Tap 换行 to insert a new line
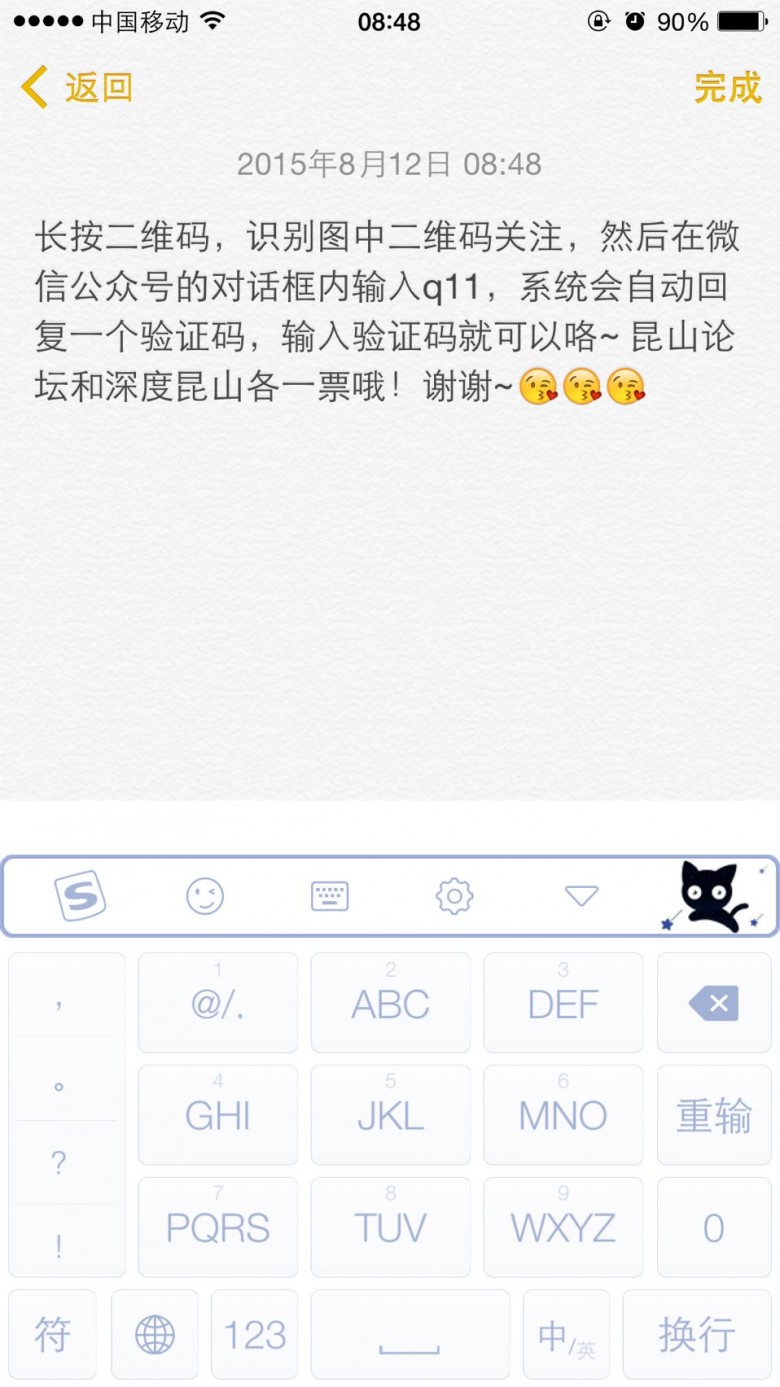 tap(697, 1334)
